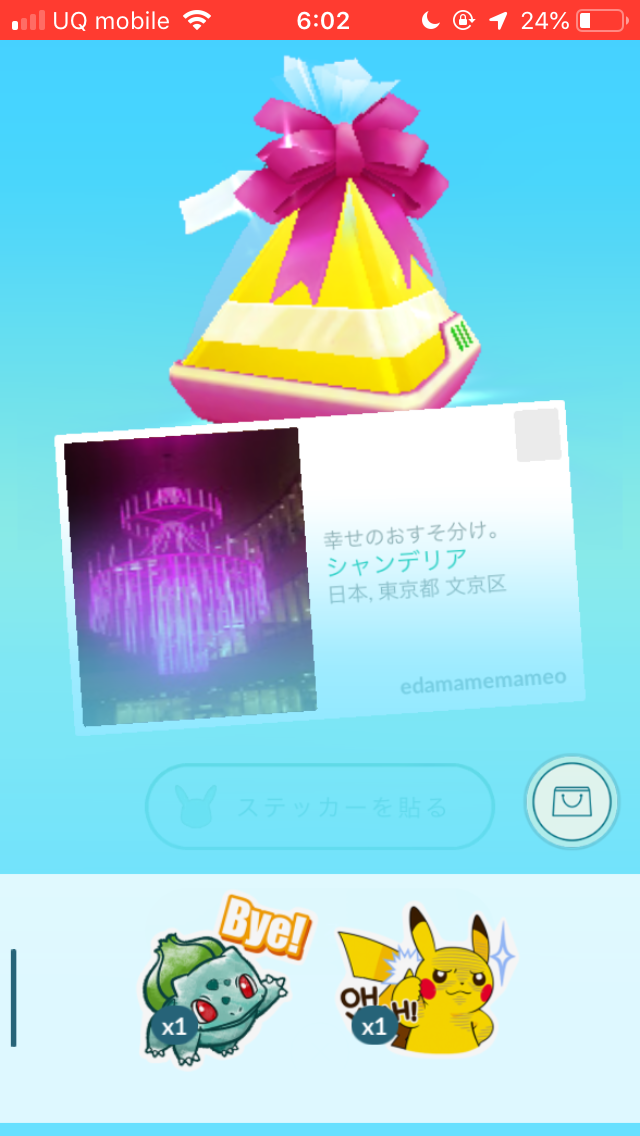The height and width of the screenshot is (1136, 640).
Task: Tap the ステッカーを貼る button
Action: pyautogui.click(x=320, y=806)
